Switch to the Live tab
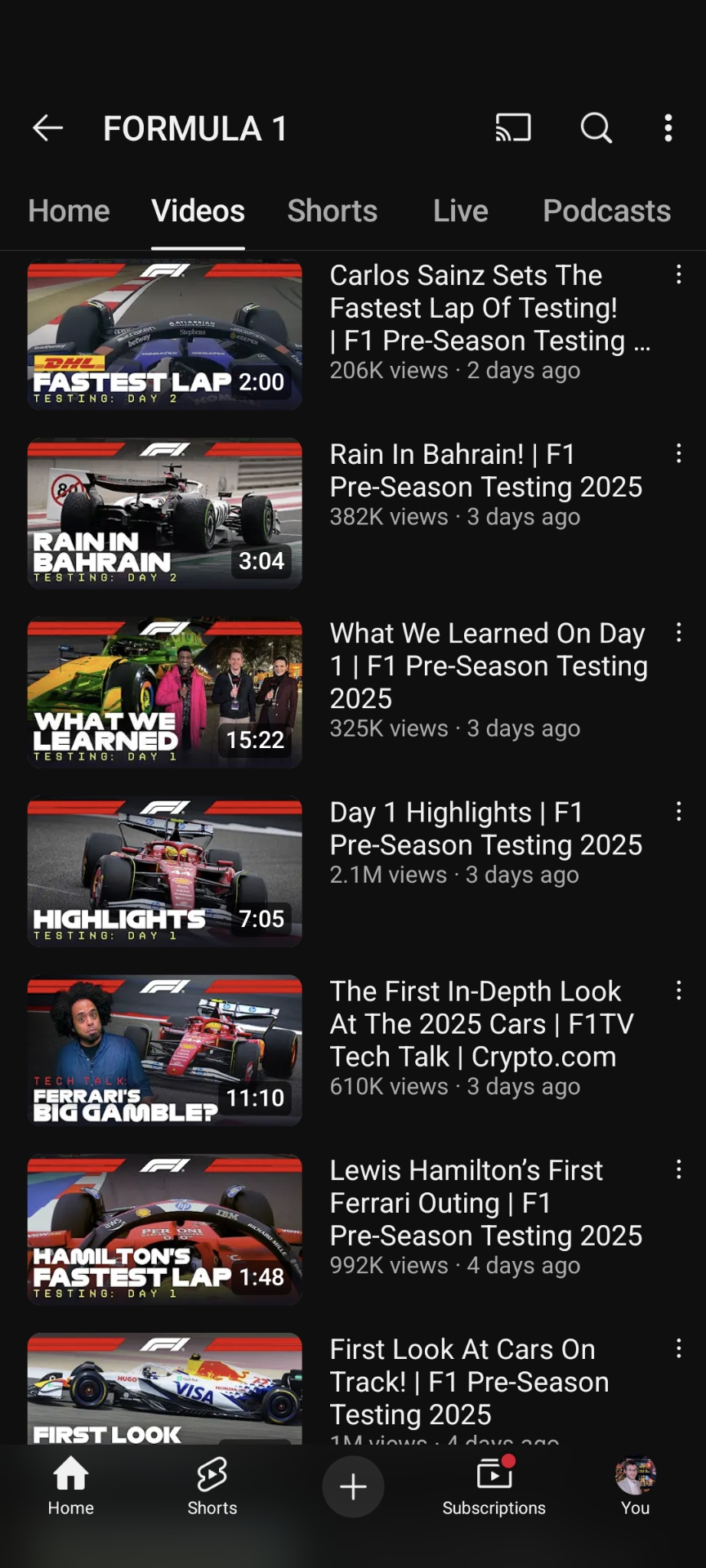This screenshot has width=706, height=1568. [460, 212]
